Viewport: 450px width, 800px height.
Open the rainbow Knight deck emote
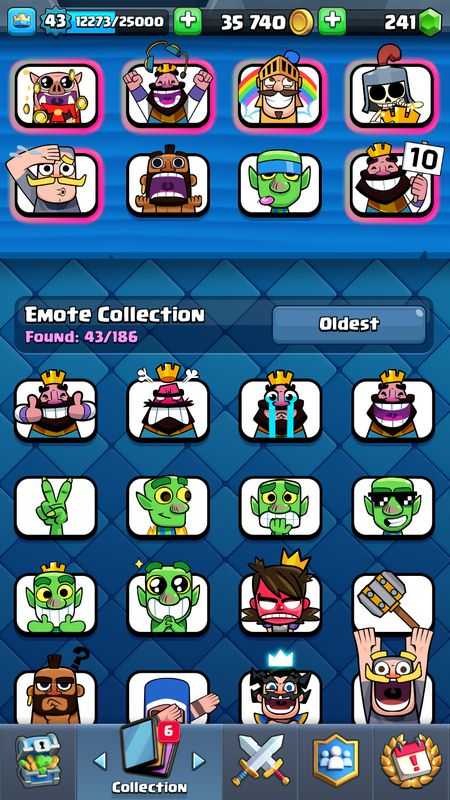click(x=280, y=93)
